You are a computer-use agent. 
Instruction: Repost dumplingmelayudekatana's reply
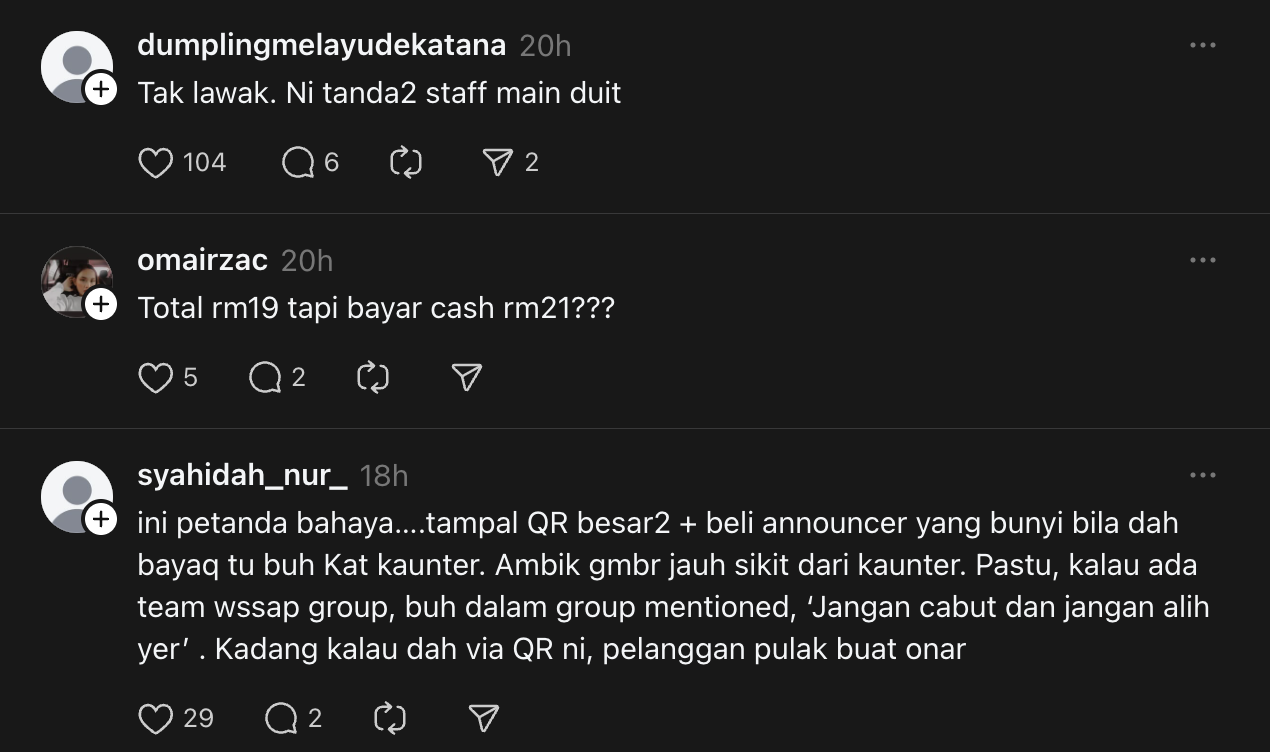(x=405, y=162)
